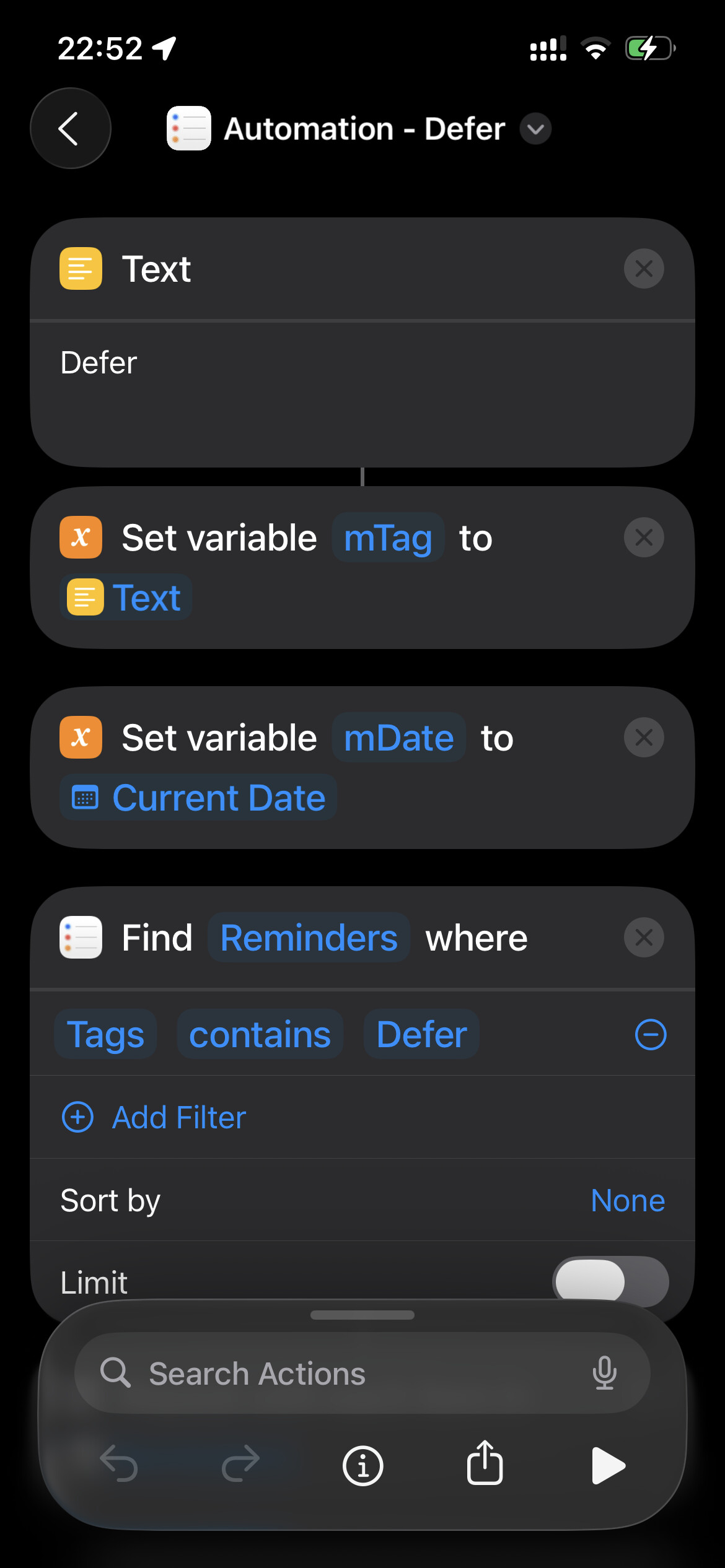Change the Text input of mTag
The height and width of the screenshot is (1568, 725).
[126, 598]
